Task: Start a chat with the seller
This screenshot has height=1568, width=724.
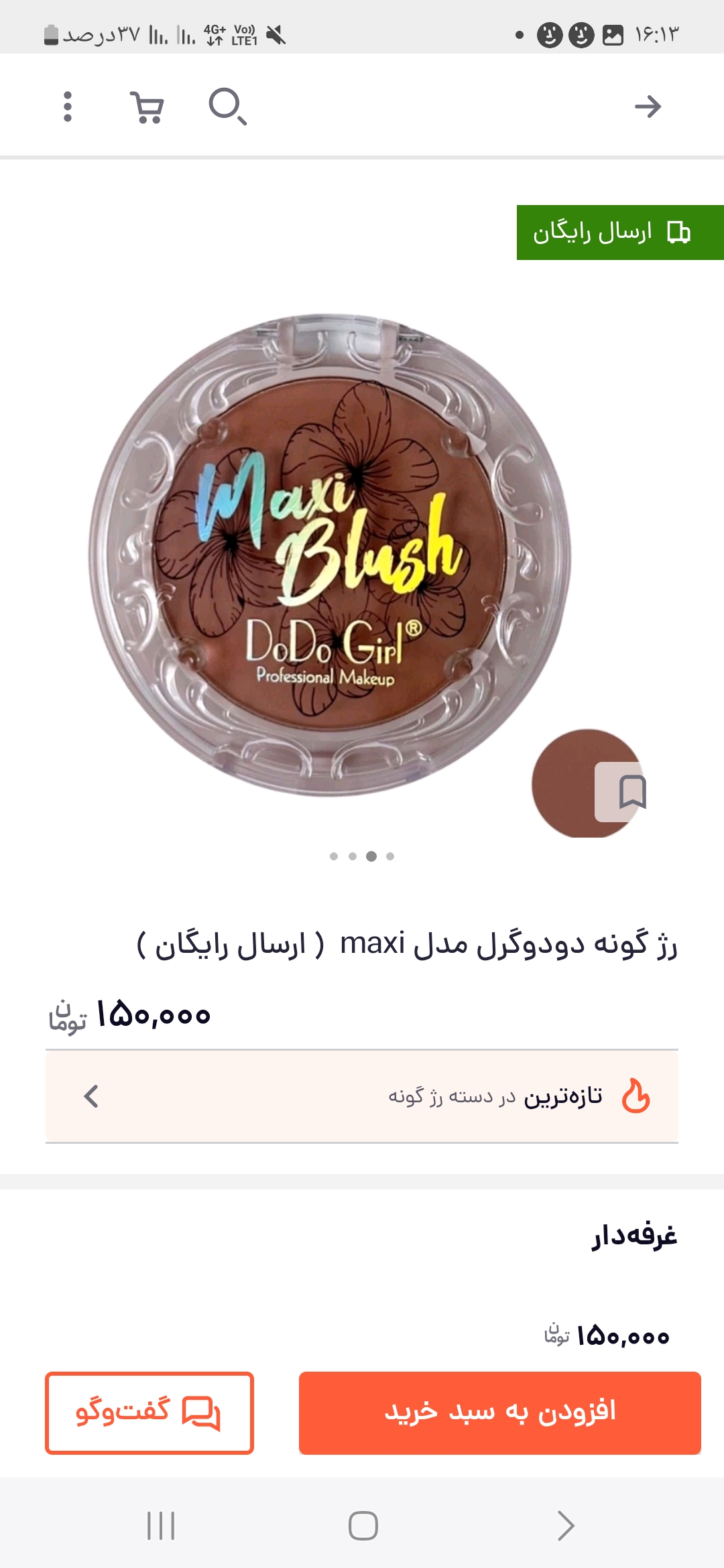Action: pos(149,1413)
